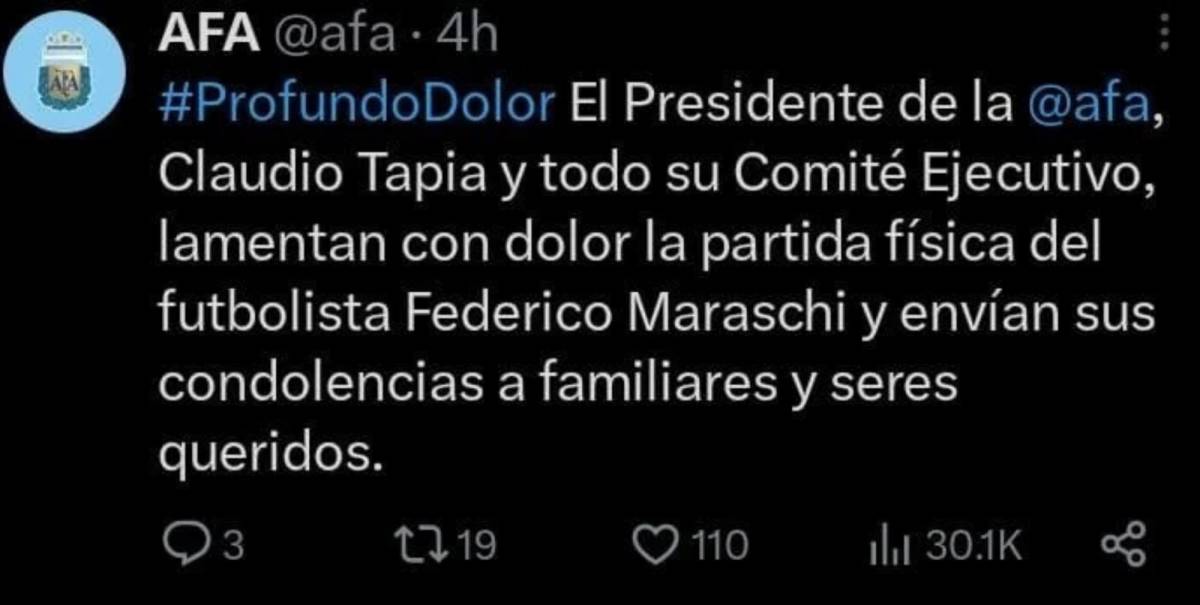Viewport: 1200px width, 605px height.
Task: Retweet the AFA post
Action: (x=412, y=545)
